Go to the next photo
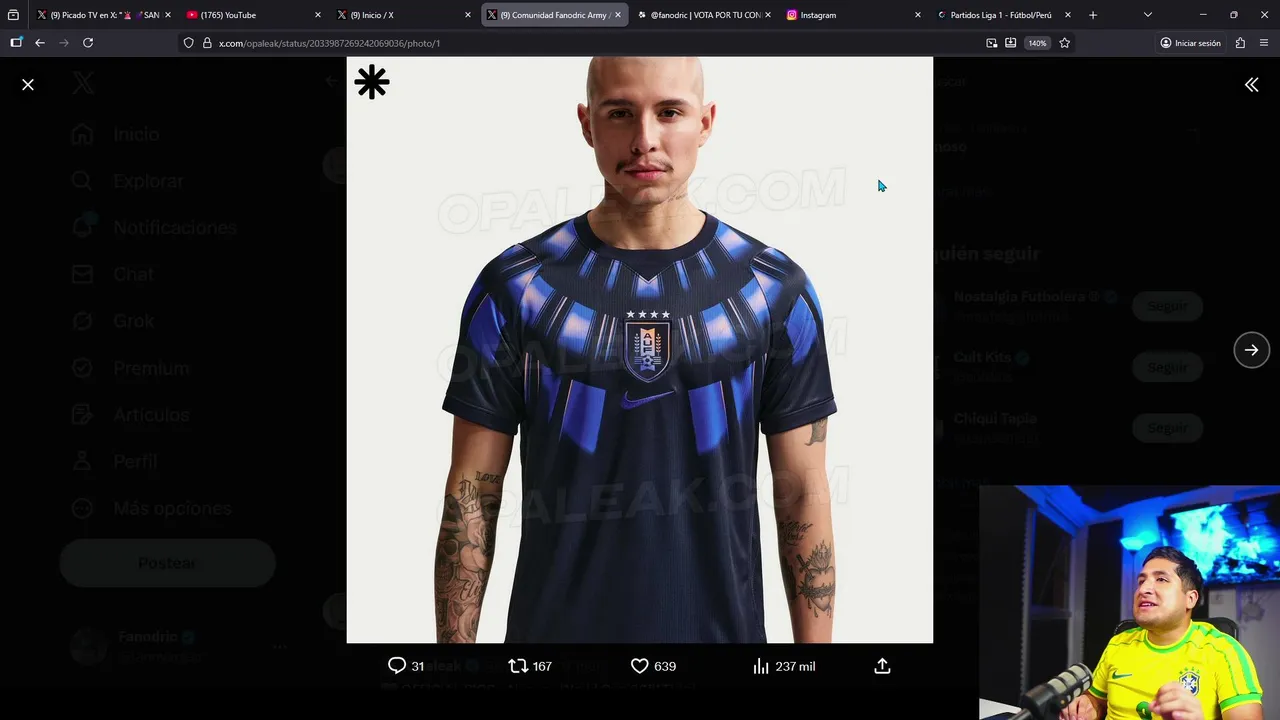The width and height of the screenshot is (1280, 720). [1251, 350]
